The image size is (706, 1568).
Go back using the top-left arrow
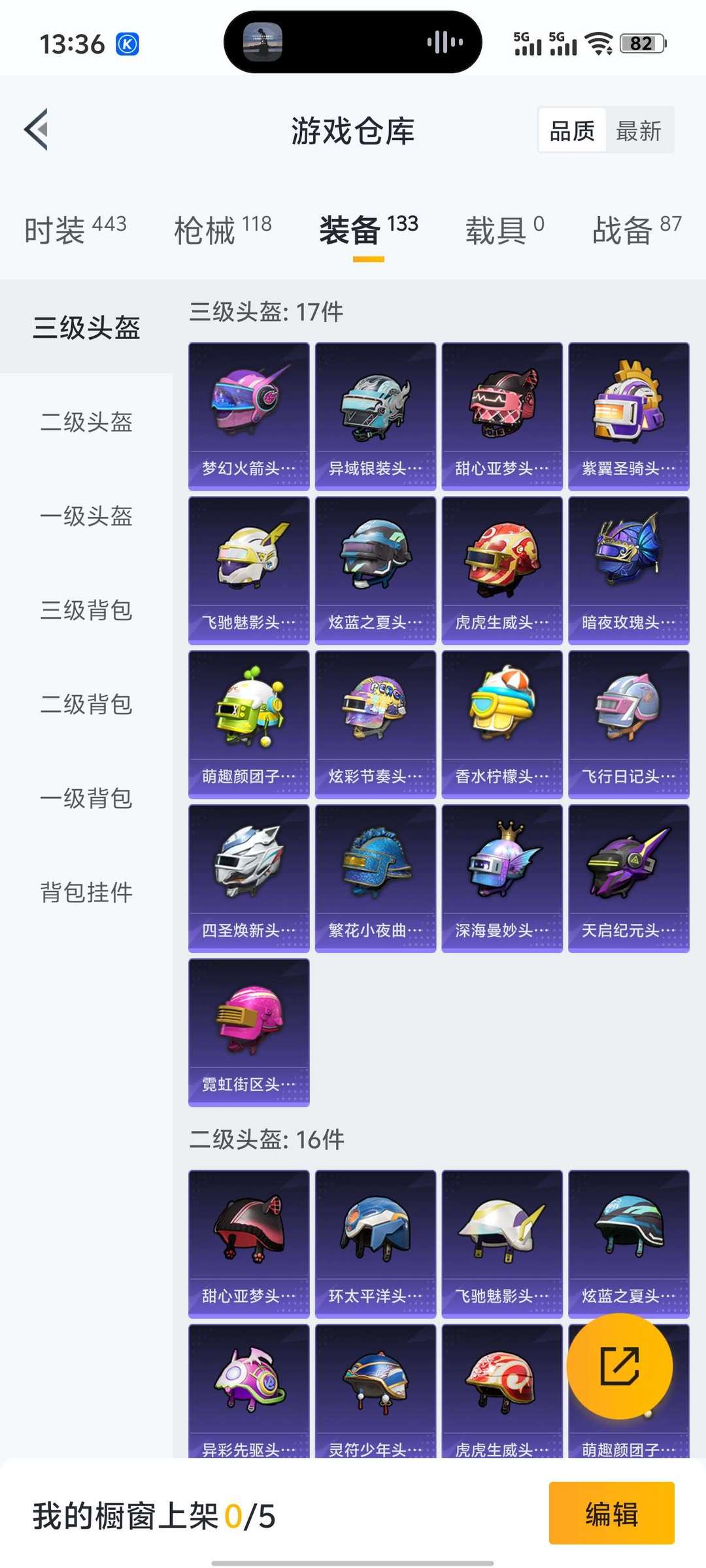pos(37,129)
